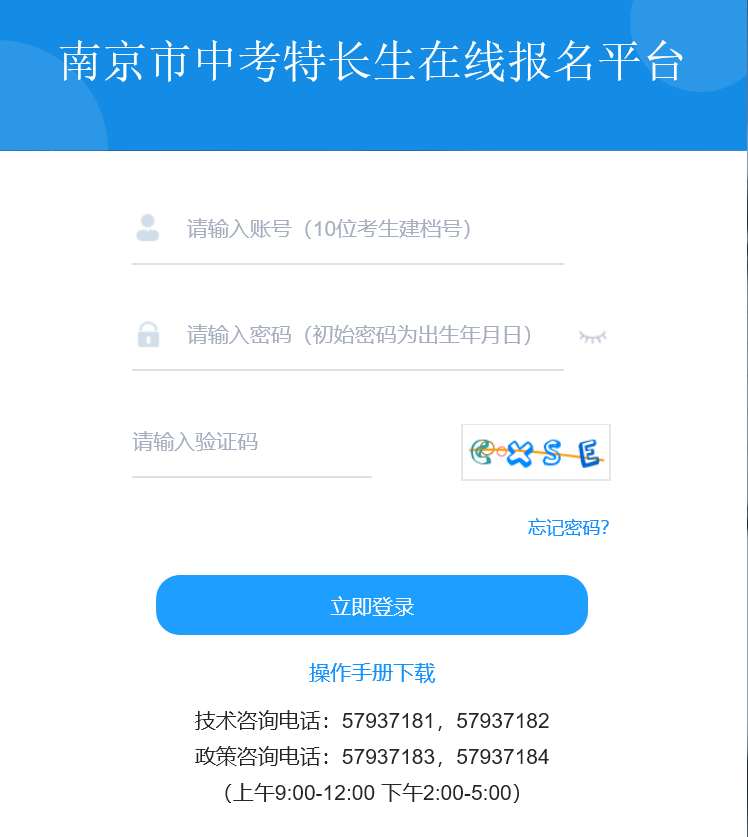Screen dimensions: 748x837
Task: Toggle password visibility eye icon
Action: (593, 336)
